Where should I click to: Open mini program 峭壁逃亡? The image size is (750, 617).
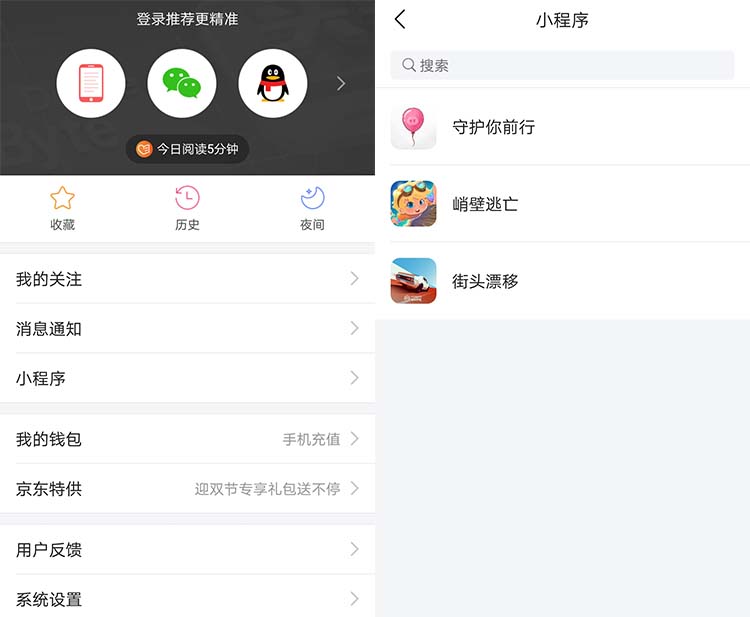pyautogui.click(x=562, y=204)
